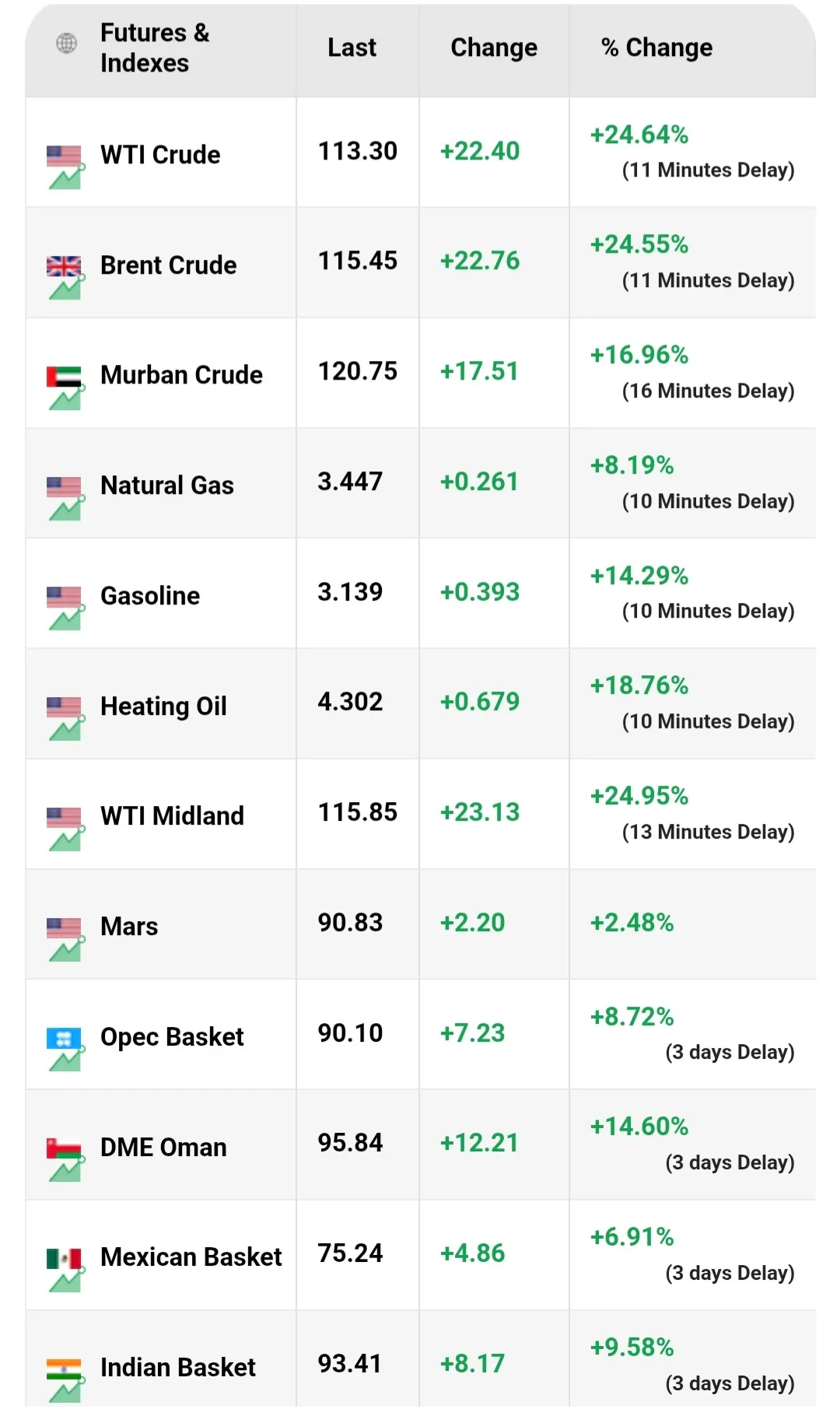This screenshot has height=1416, width=840.
Task: Open the Gasoline futures row
Action: coord(150,596)
